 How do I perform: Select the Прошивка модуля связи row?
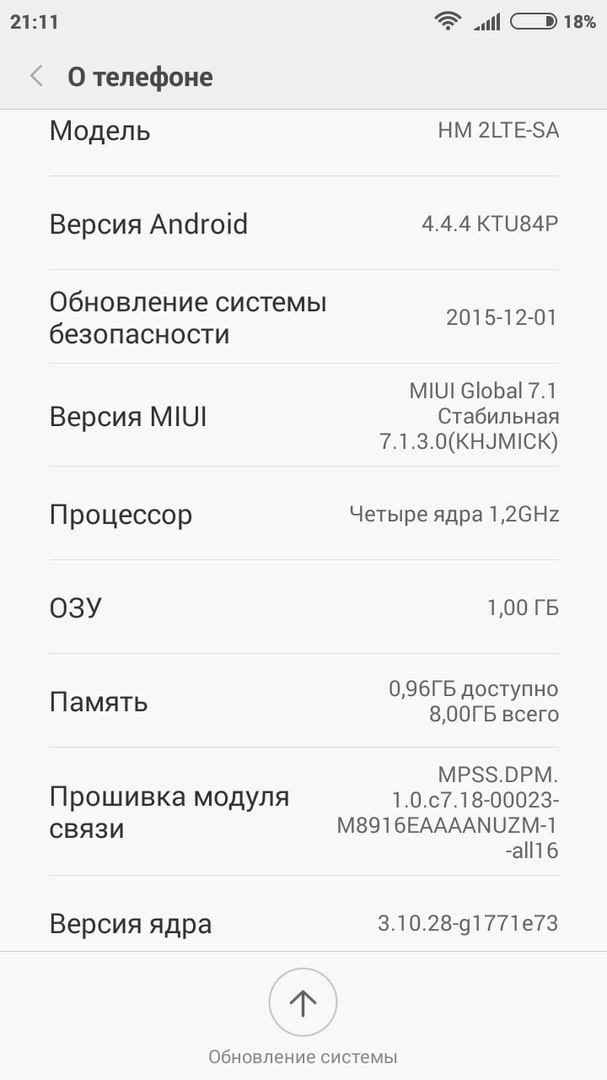point(303,813)
